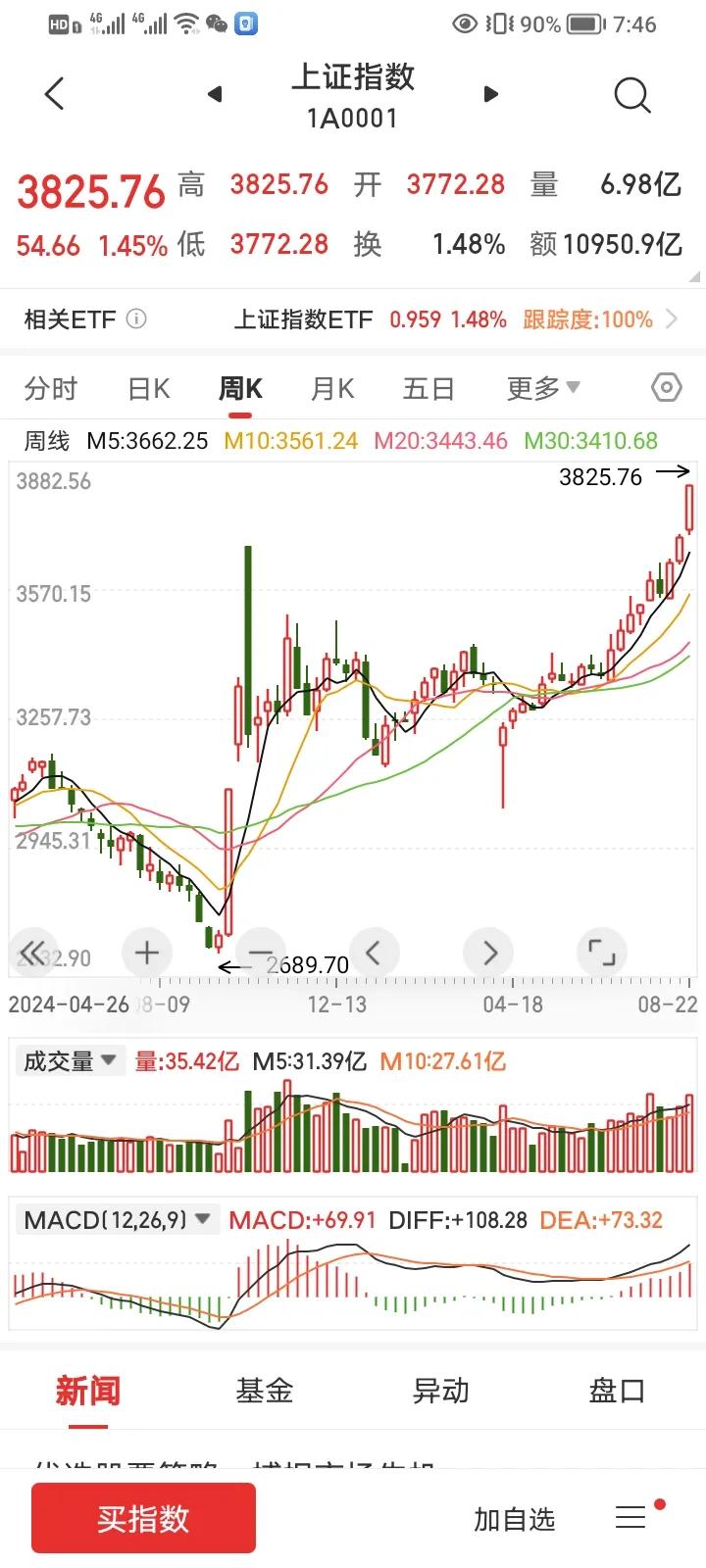Open search with the magnifier icon

pyautogui.click(x=632, y=95)
